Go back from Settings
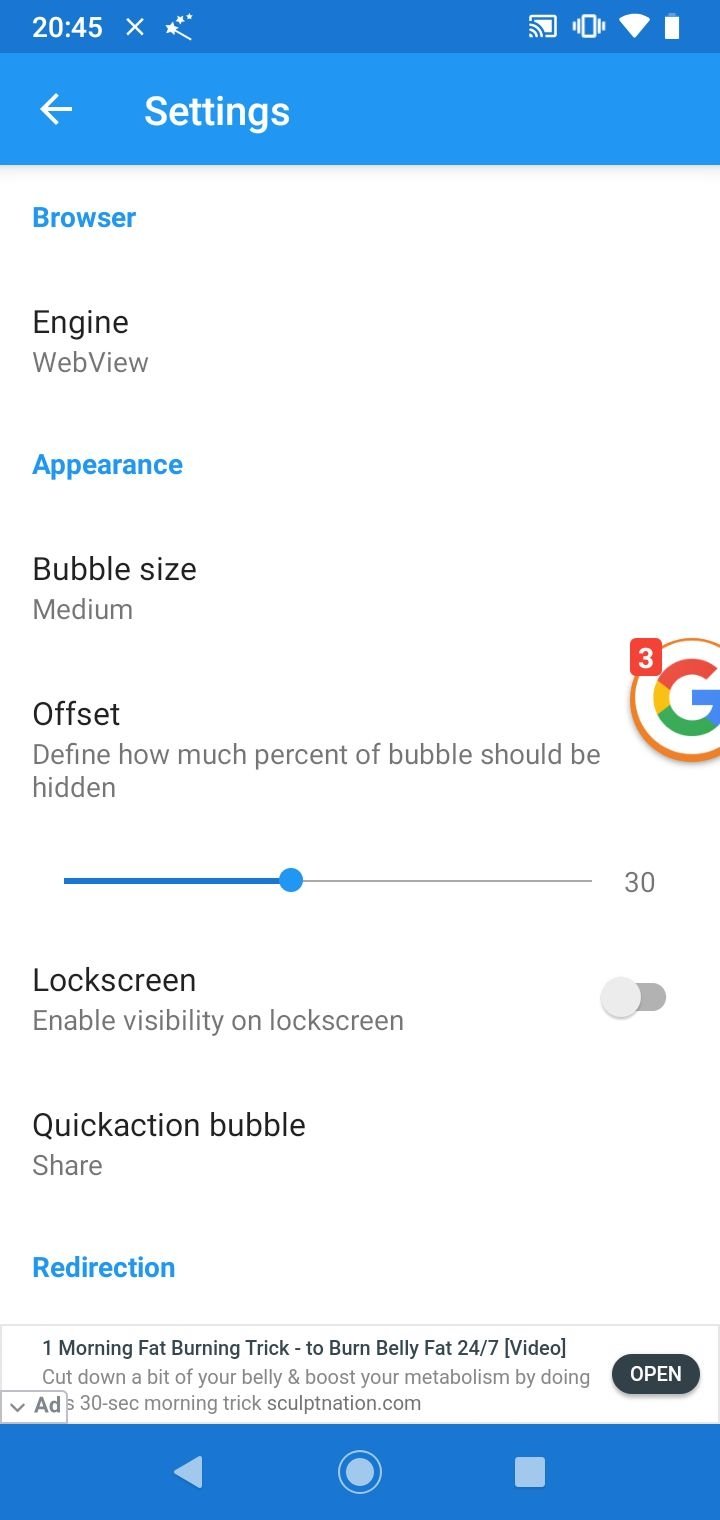Image resolution: width=720 pixels, height=1520 pixels. click(x=56, y=110)
